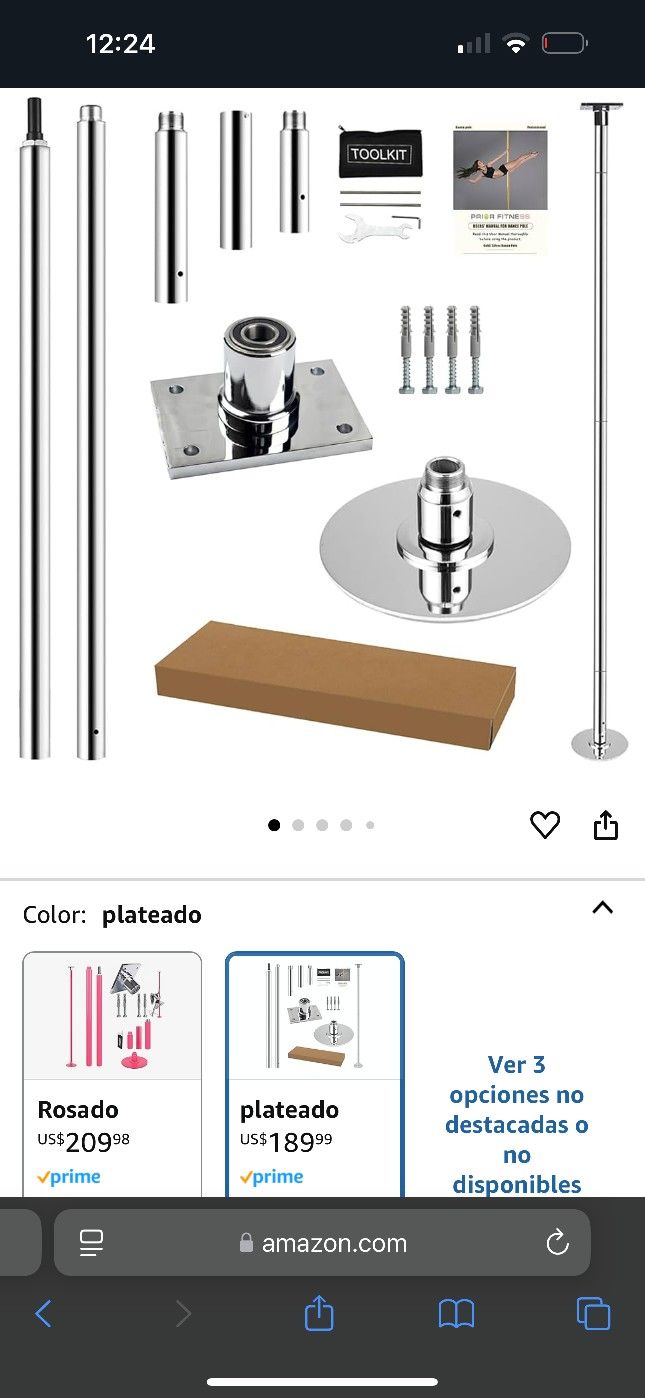Show all open Safari tabs
This screenshot has width=645, height=1398.
click(593, 1313)
